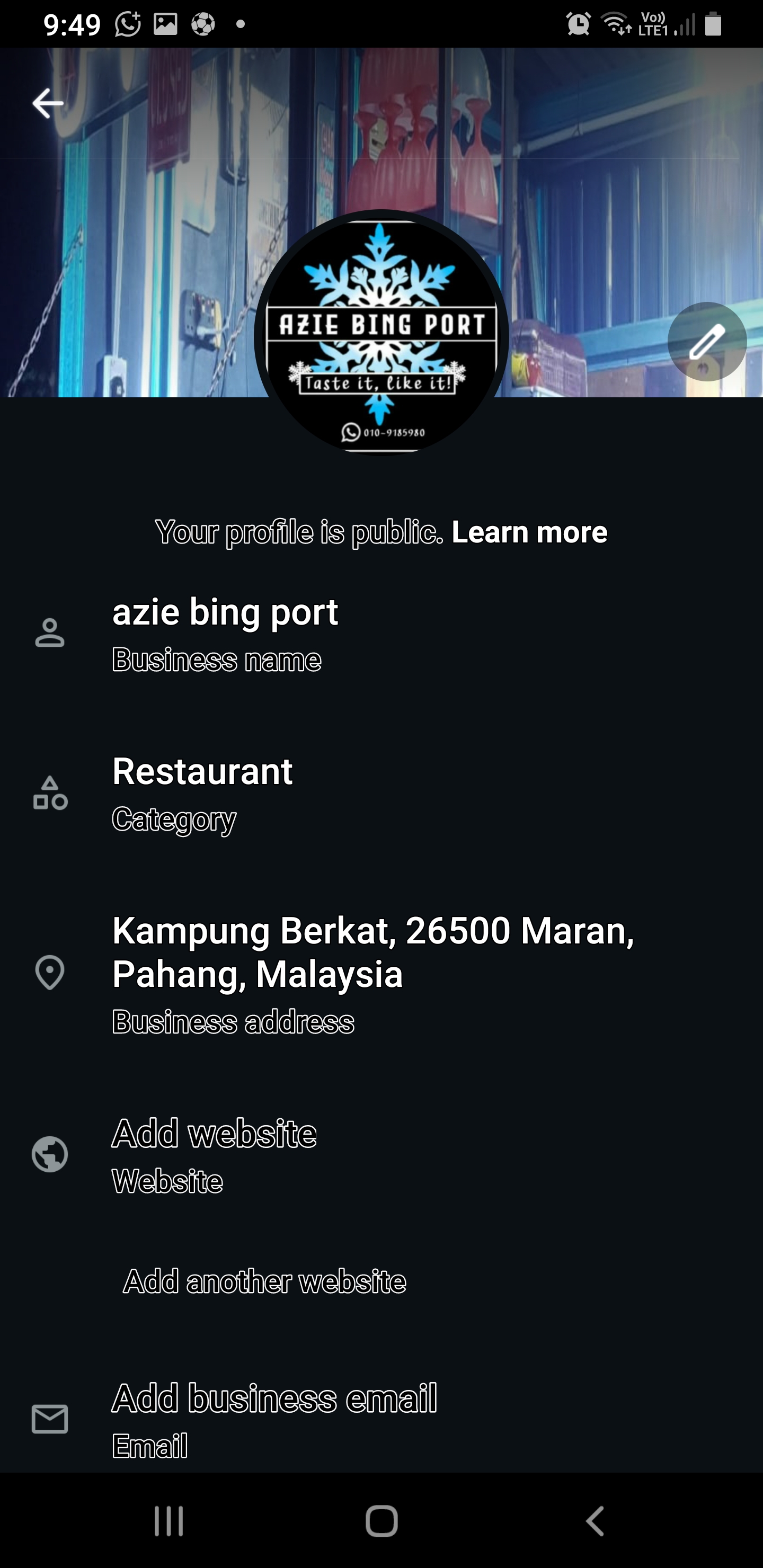This screenshot has height=1568, width=763.
Task: Add a business email
Action: (x=274, y=1418)
